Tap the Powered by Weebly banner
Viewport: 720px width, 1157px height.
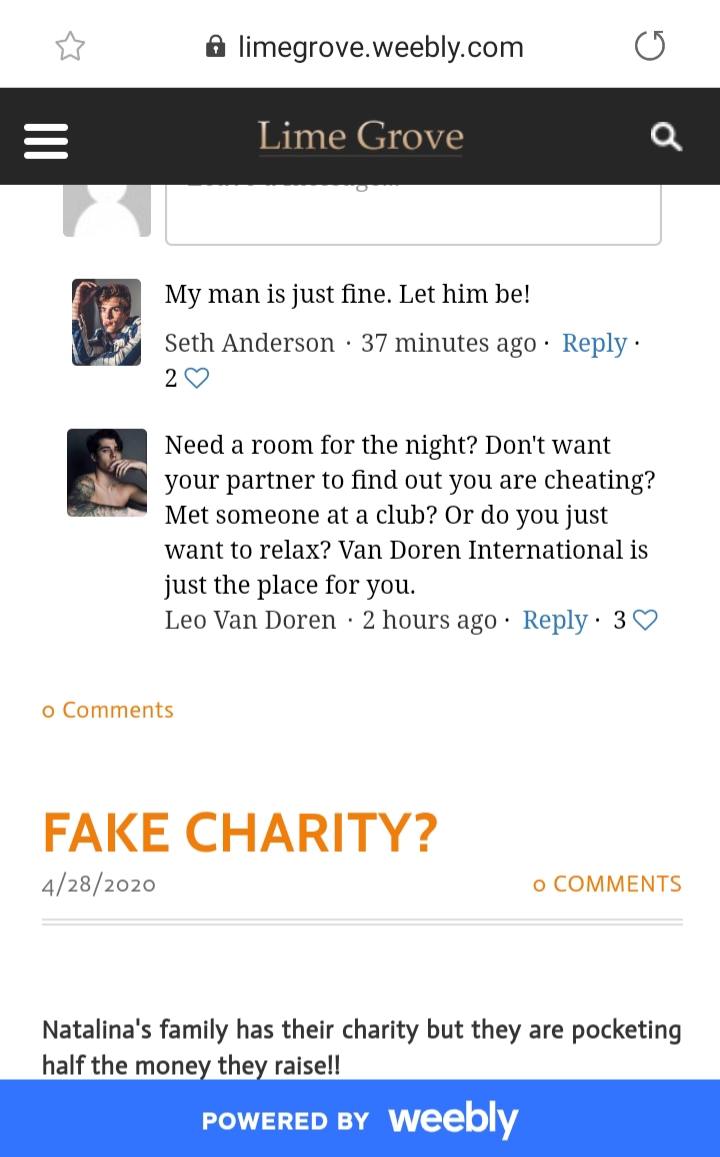[360, 1119]
